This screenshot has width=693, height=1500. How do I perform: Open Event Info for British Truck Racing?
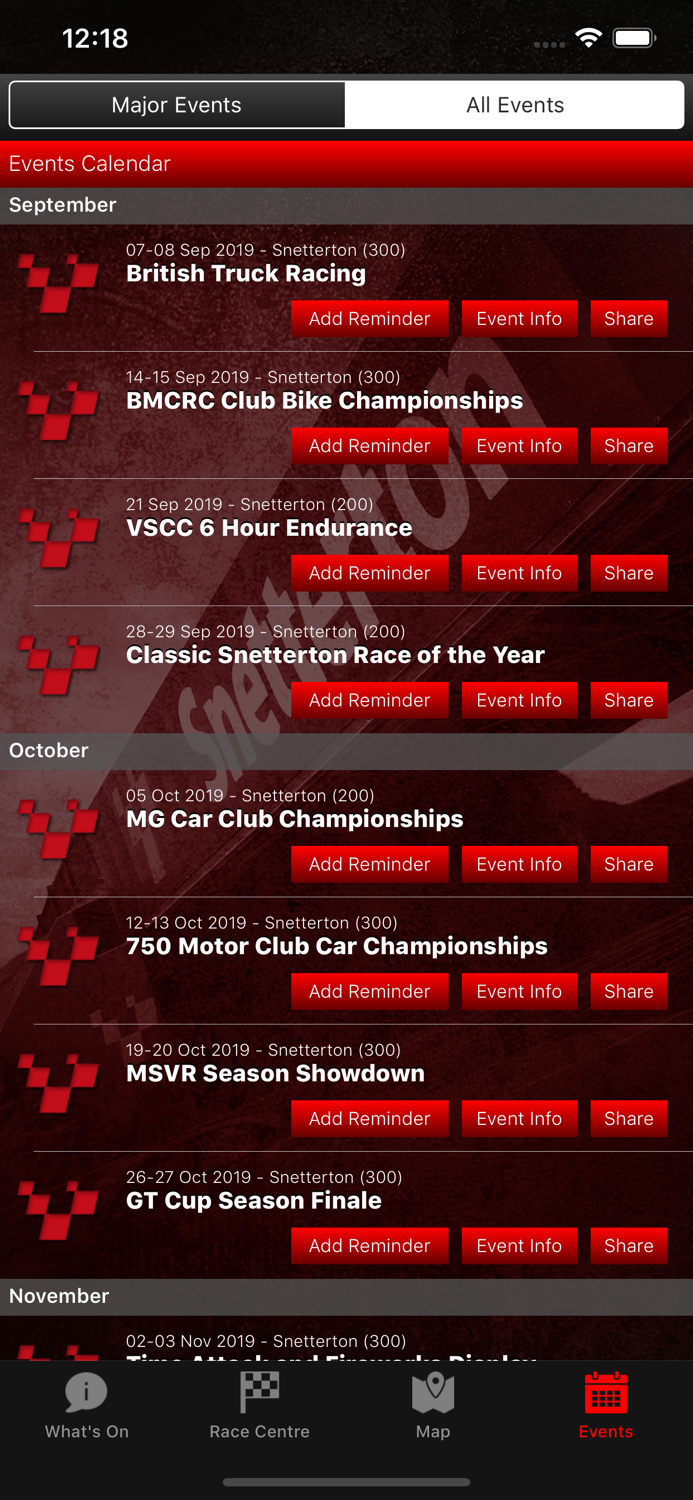(519, 319)
